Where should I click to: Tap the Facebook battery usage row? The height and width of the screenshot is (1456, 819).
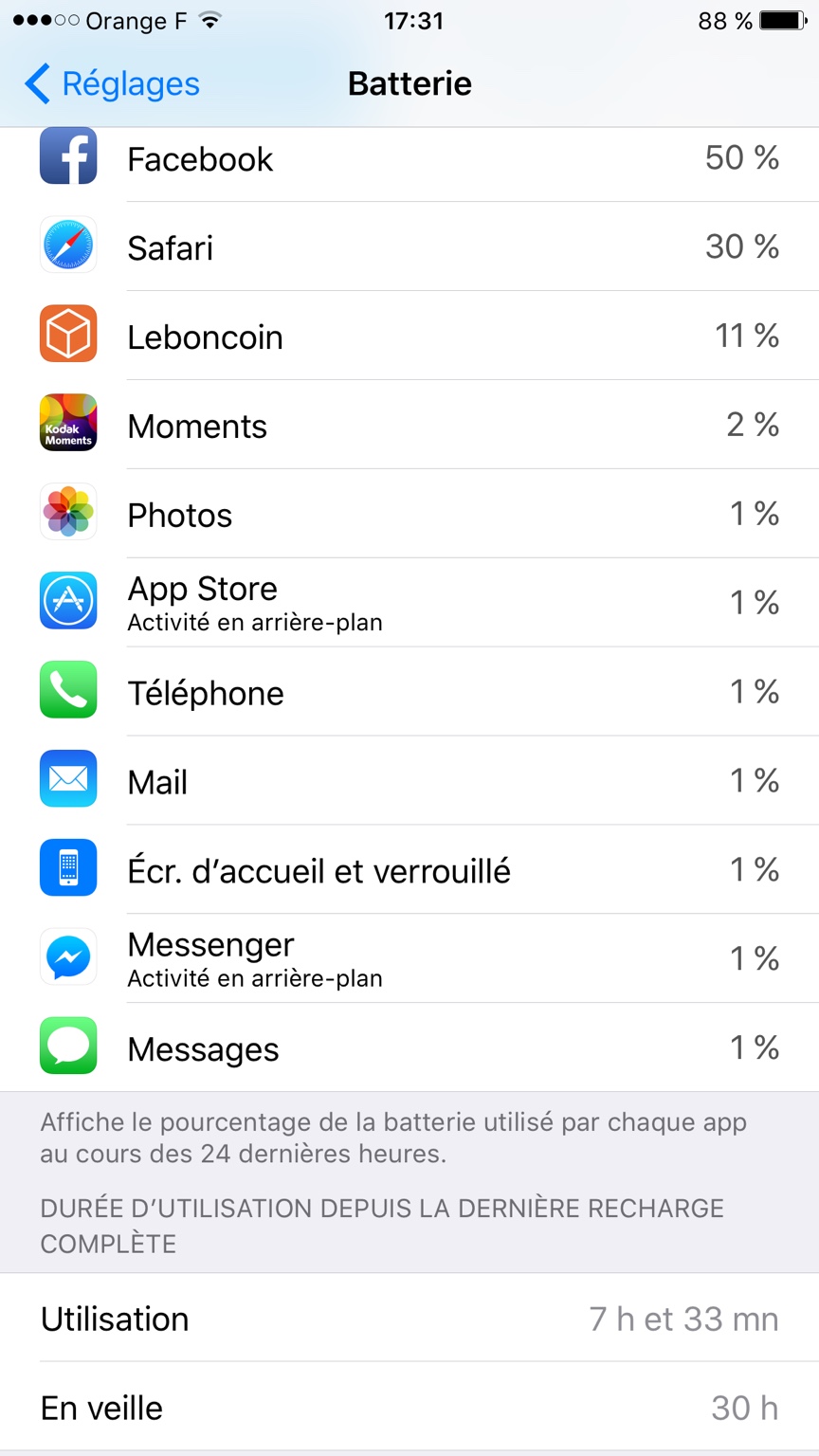point(409,159)
